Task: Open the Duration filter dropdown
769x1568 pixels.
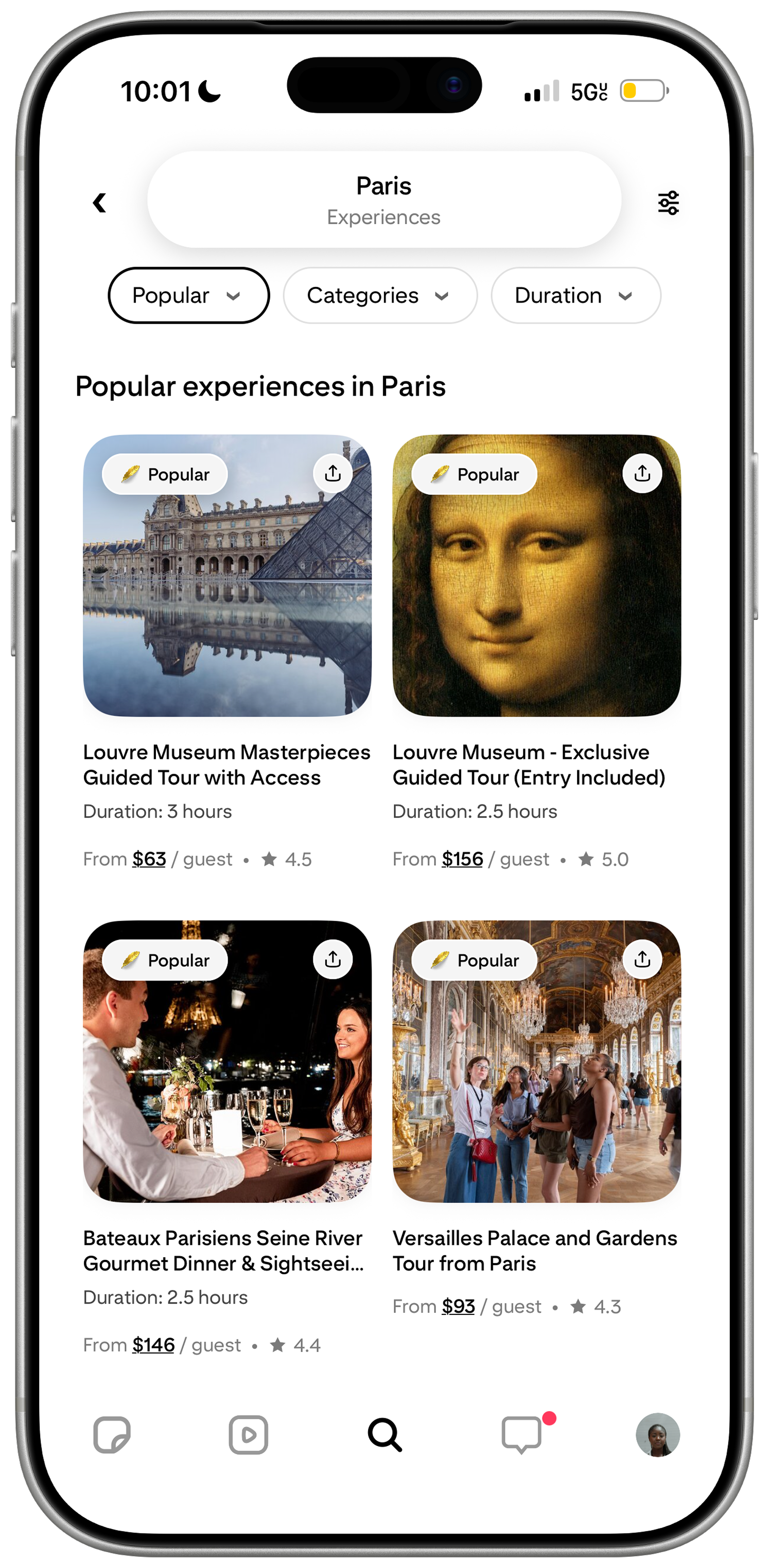Action: click(575, 295)
